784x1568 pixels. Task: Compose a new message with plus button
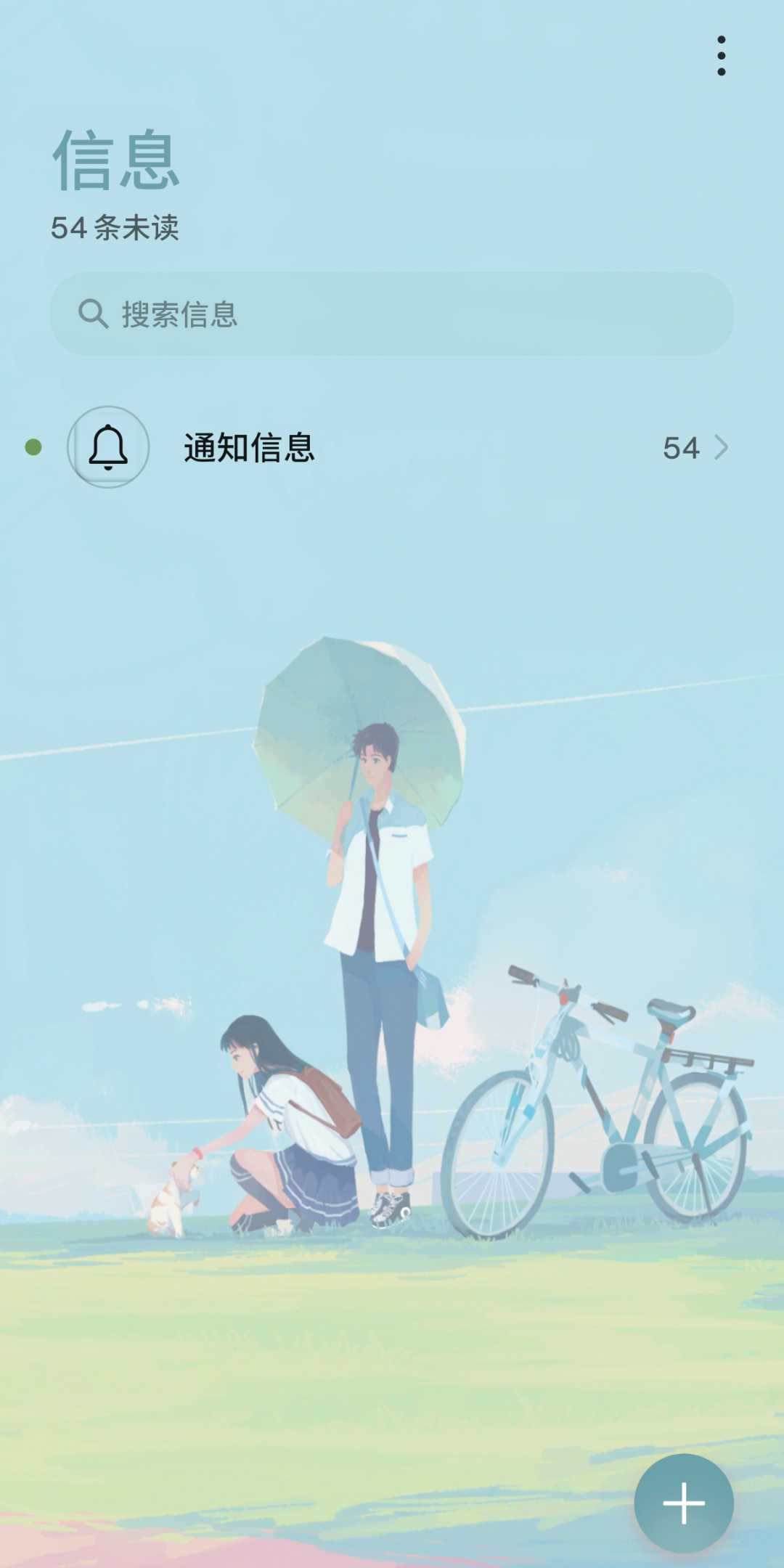(683, 1503)
